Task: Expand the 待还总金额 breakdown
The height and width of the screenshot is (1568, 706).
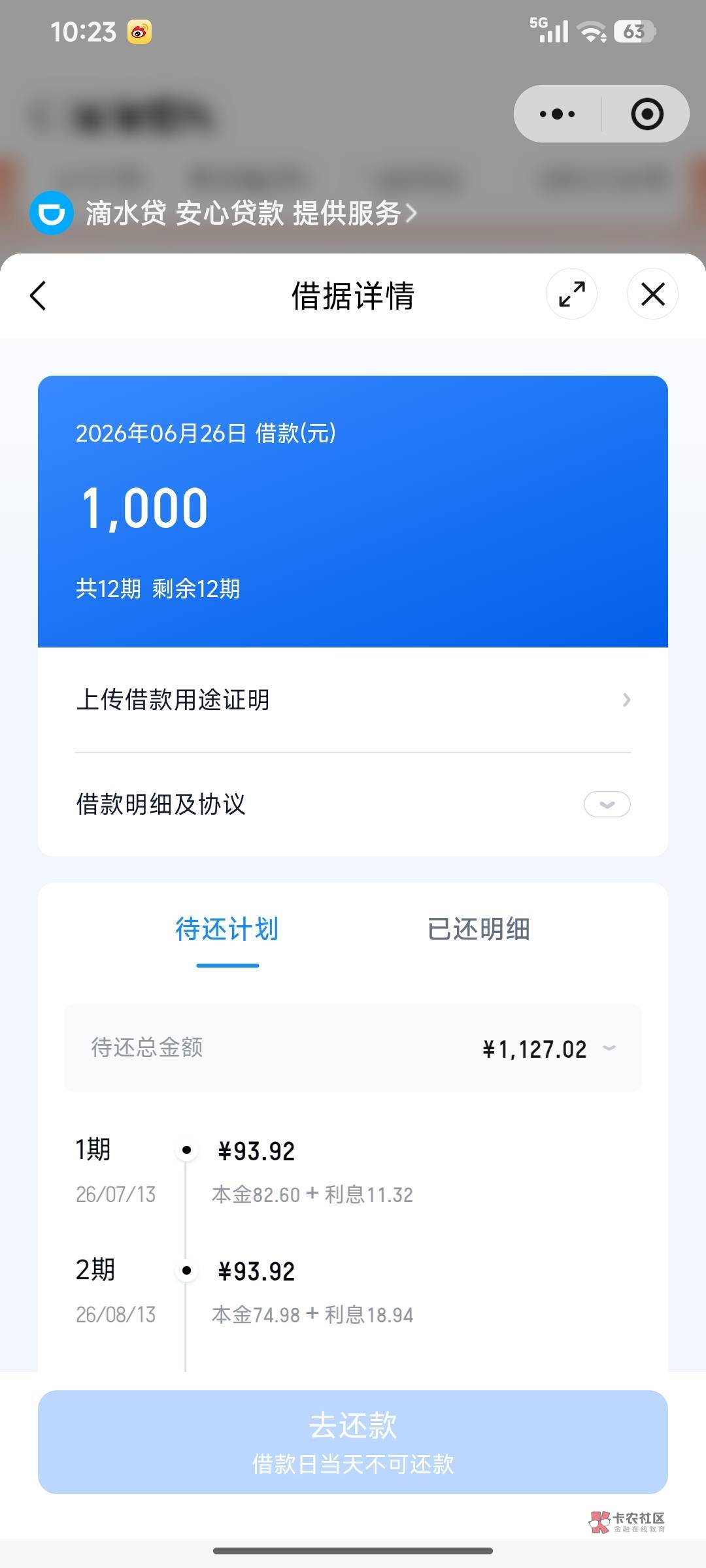Action: [353, 1048]
